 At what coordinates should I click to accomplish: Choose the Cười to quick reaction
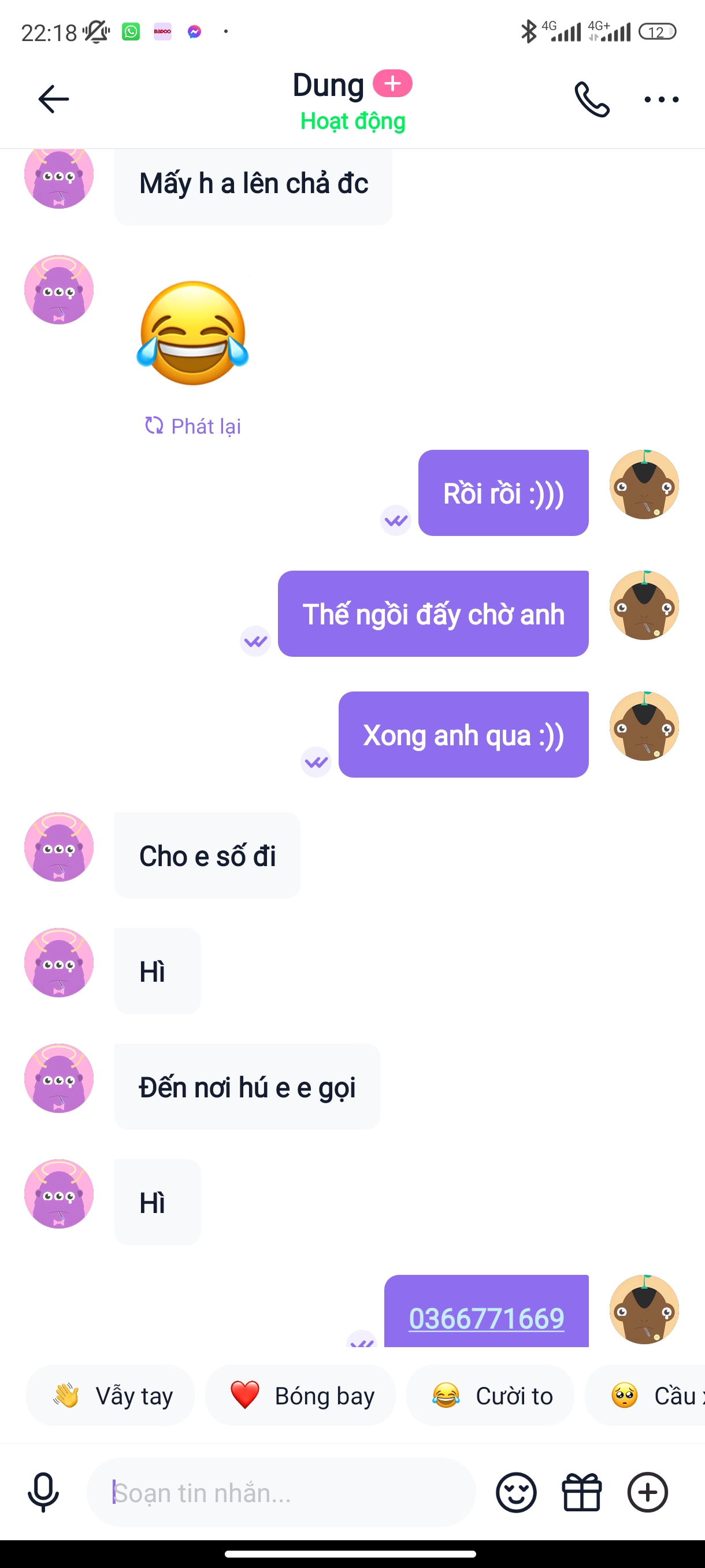pos(490,1396)
